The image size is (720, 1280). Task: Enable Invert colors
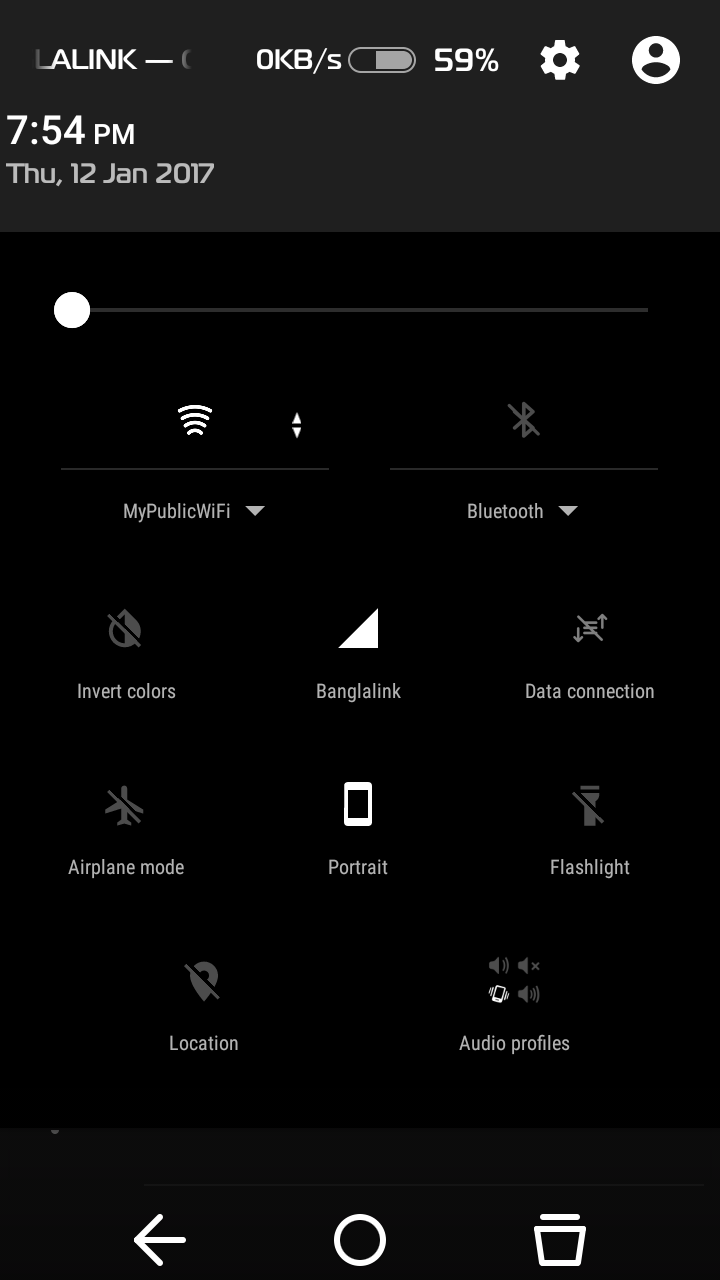click(125, 630)
